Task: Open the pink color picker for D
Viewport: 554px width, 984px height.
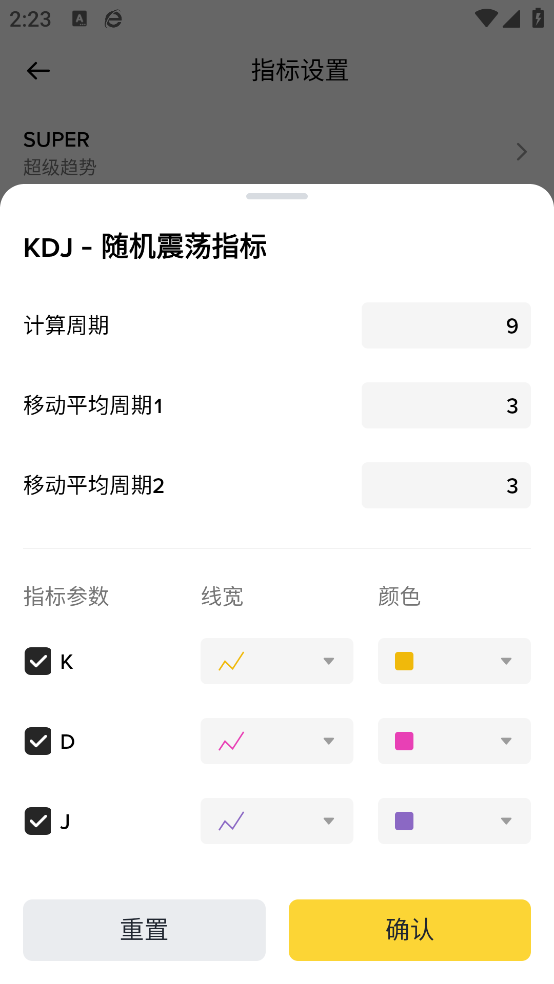Action: [454, 741]
